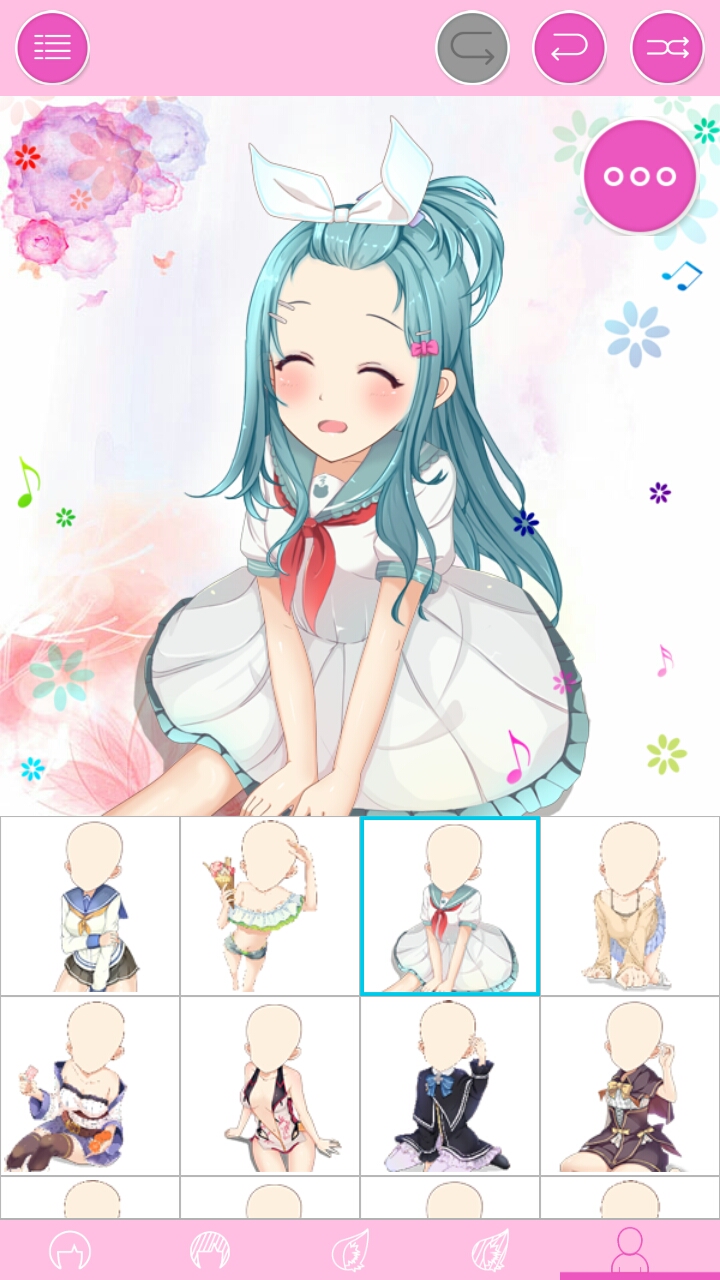720x1280 pixels.
Task: Undo the last change
Action: [569, 47]
